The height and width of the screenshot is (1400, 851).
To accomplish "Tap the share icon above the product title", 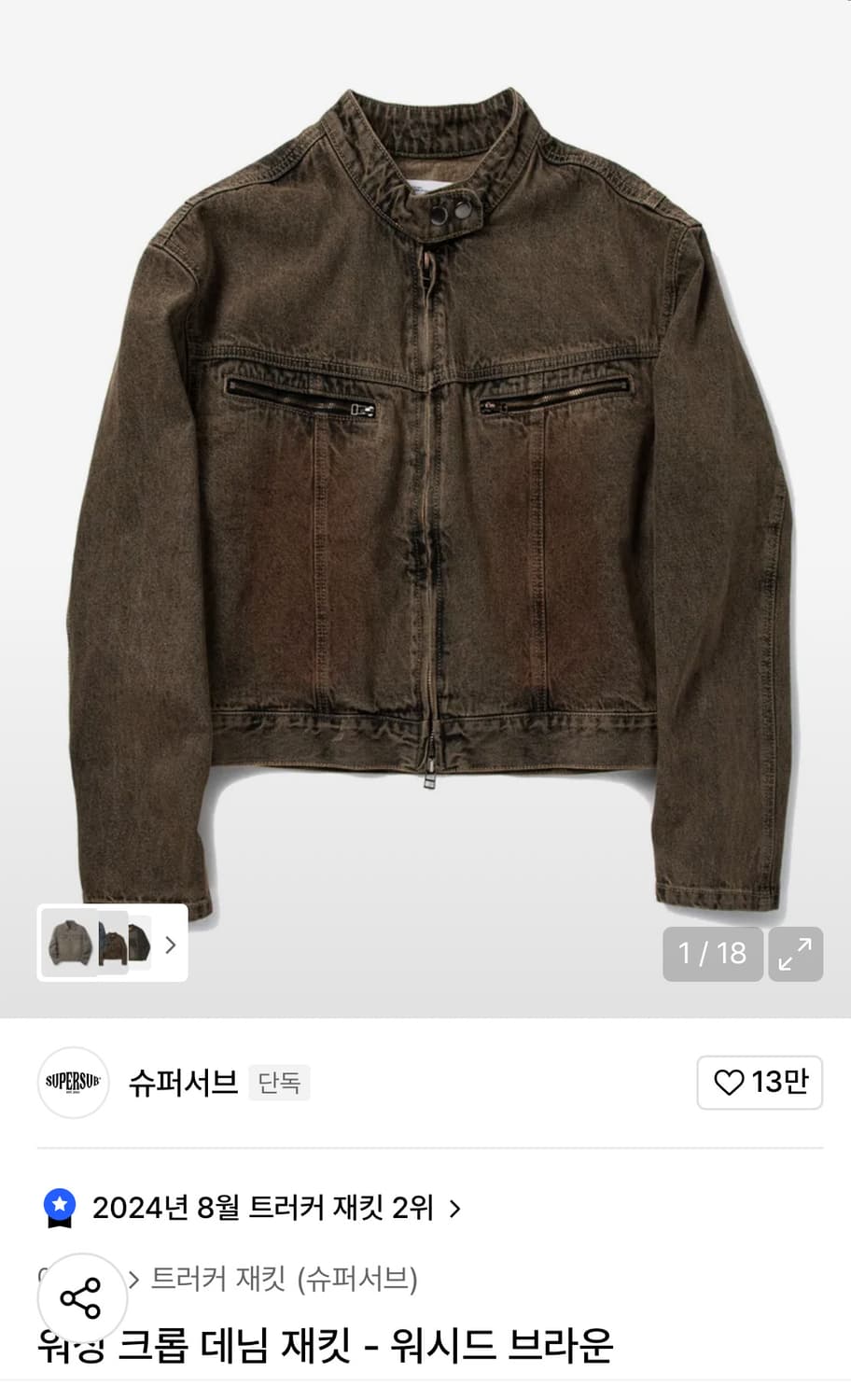I will click(x=82, y=1298).
